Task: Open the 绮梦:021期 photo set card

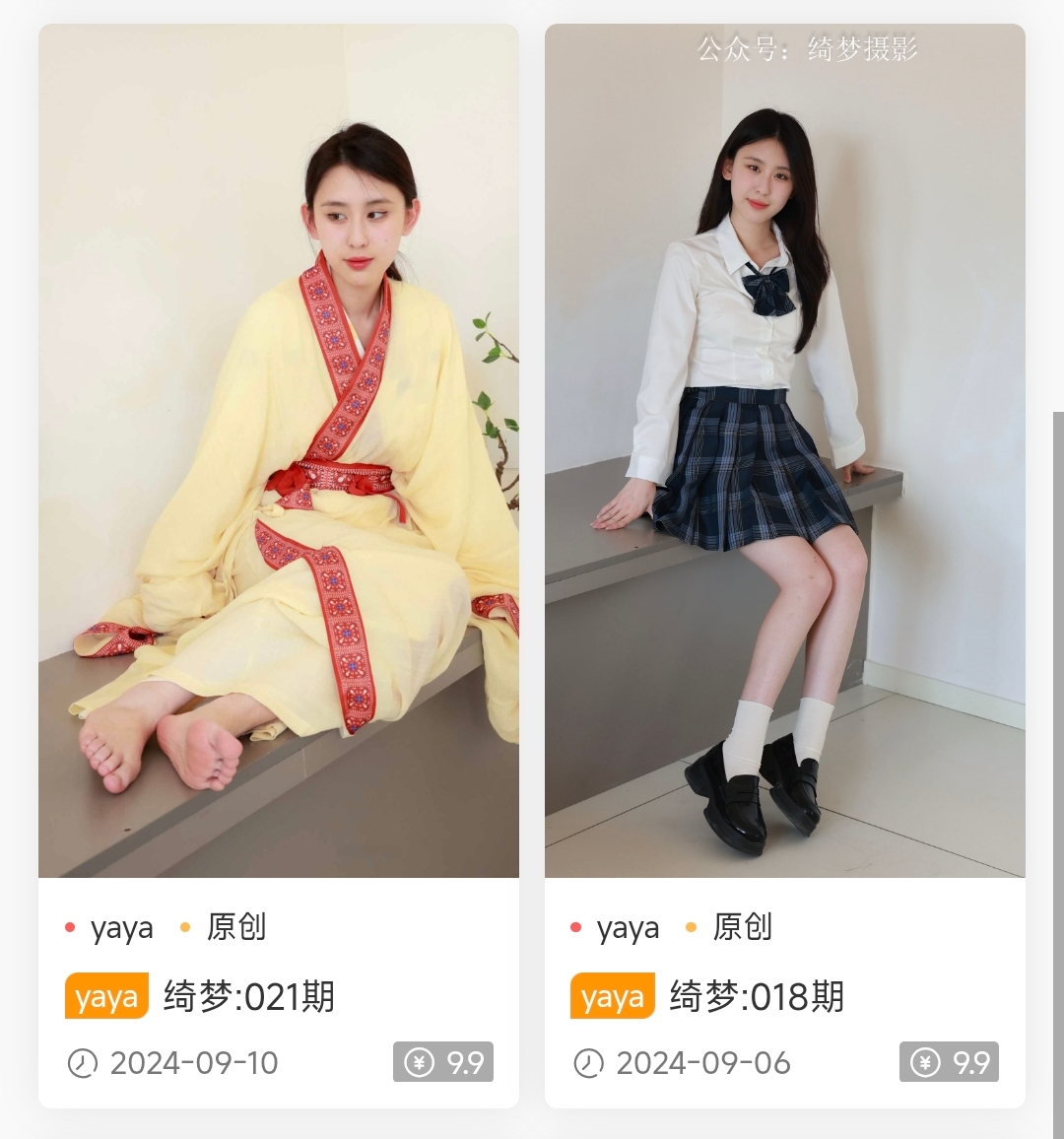Action: 278,450
